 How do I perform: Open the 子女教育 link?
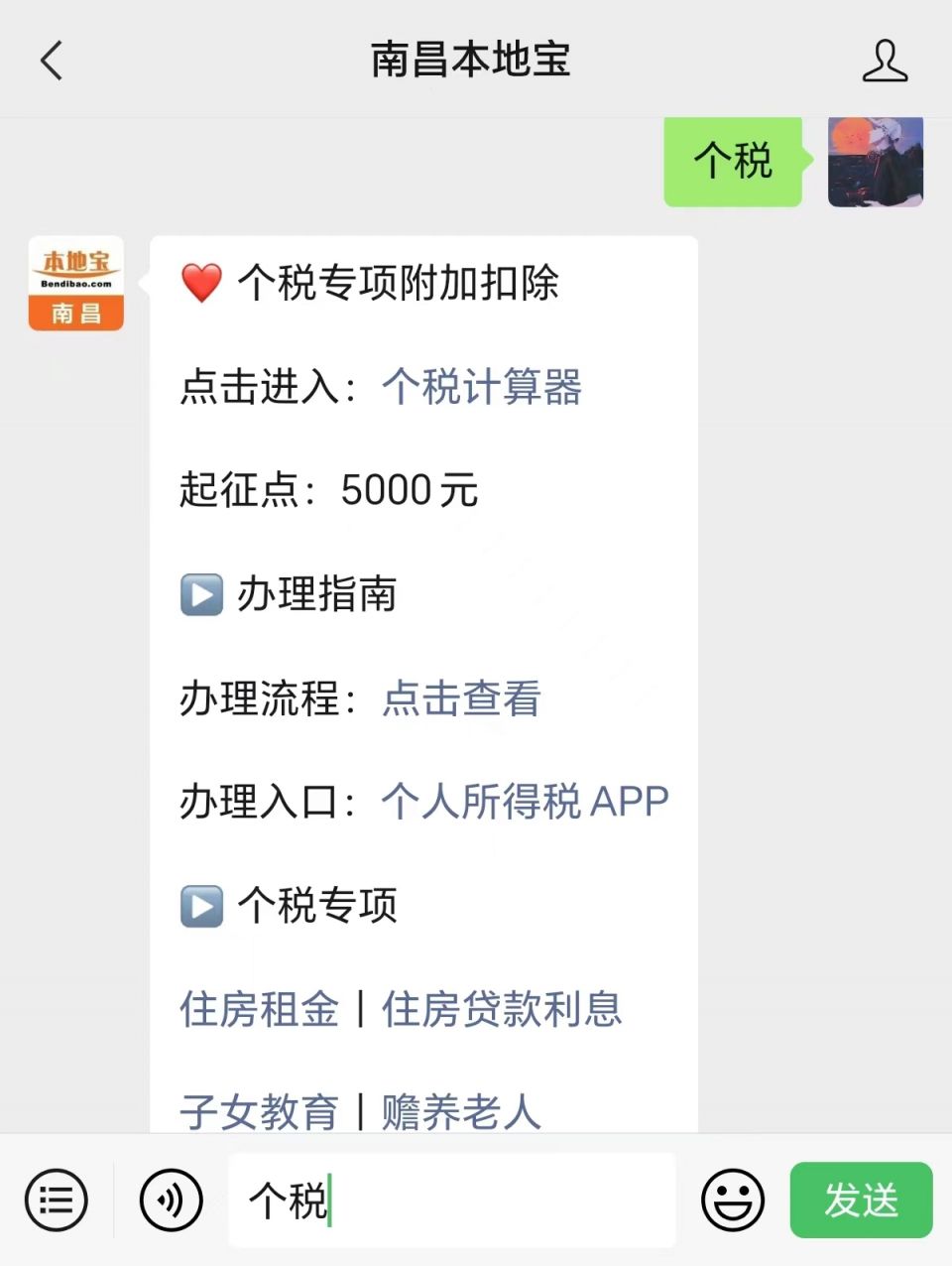pos(259,1111)
